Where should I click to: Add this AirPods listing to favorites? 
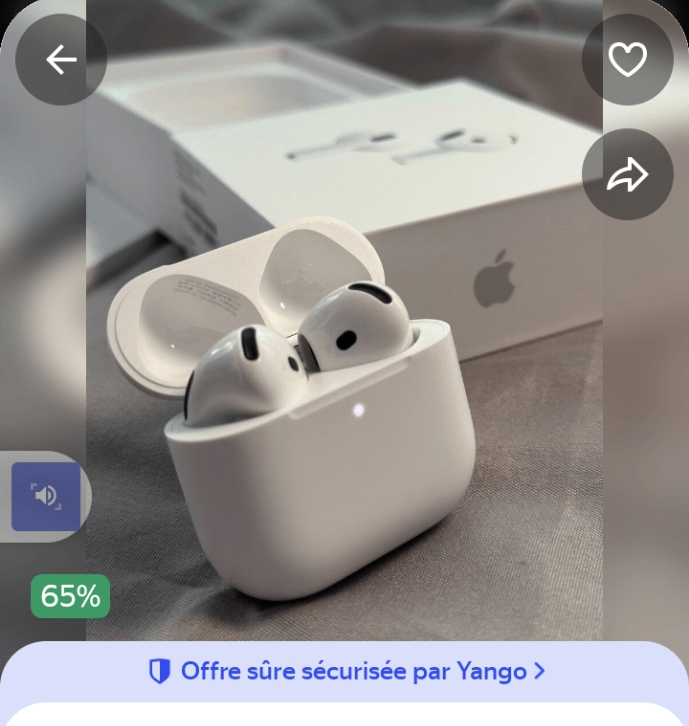coord(627,60)
